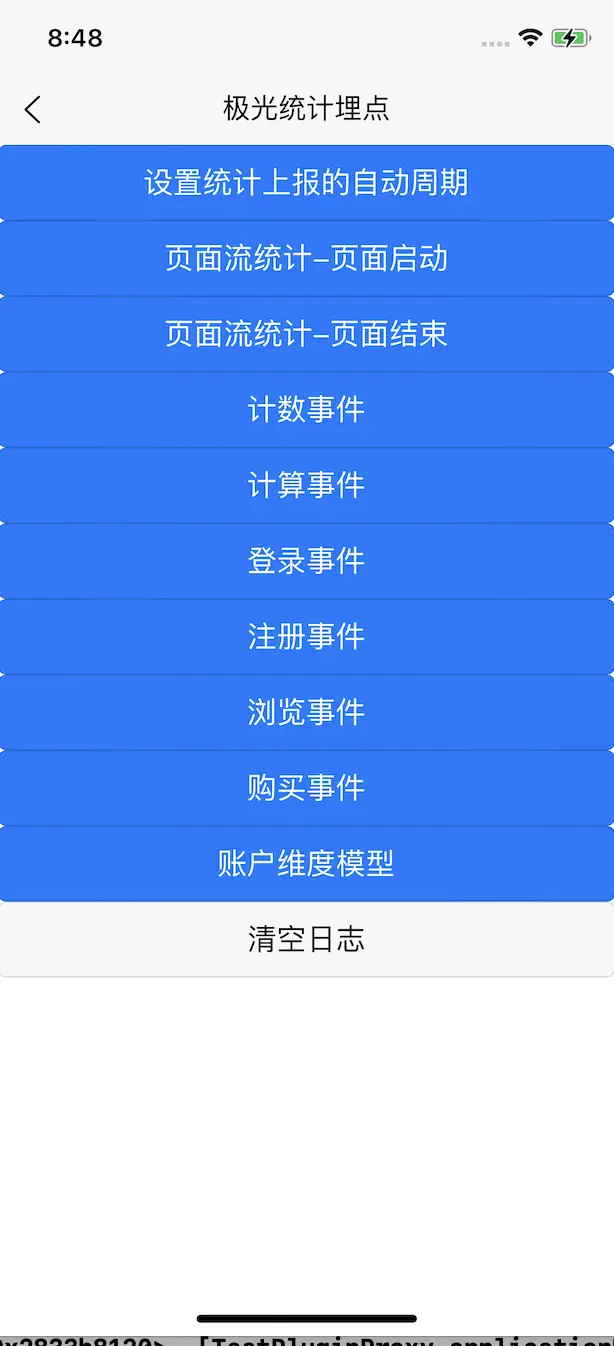Trigger 页面流统计-页面结束

tap(307, 334)
